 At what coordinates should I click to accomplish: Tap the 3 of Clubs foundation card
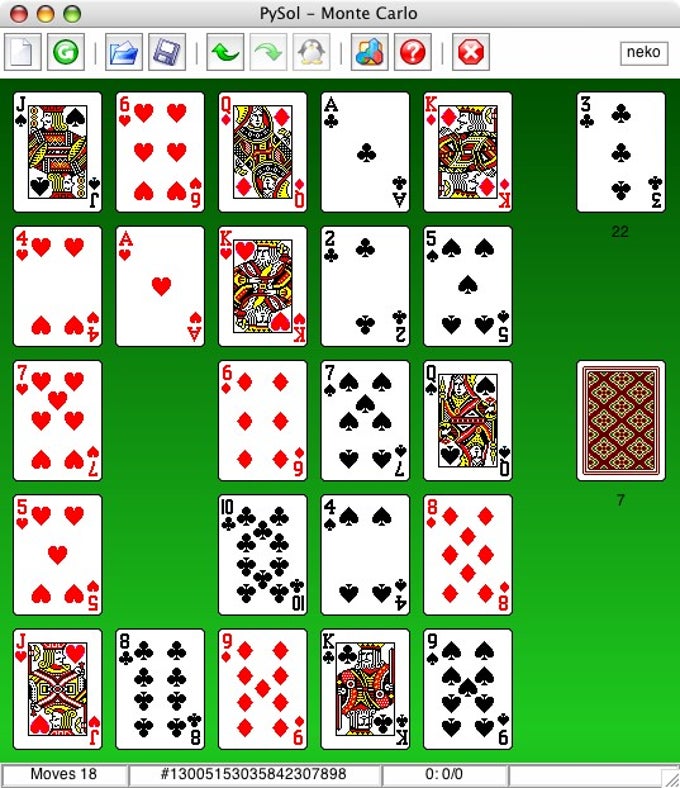click(620, 152)
